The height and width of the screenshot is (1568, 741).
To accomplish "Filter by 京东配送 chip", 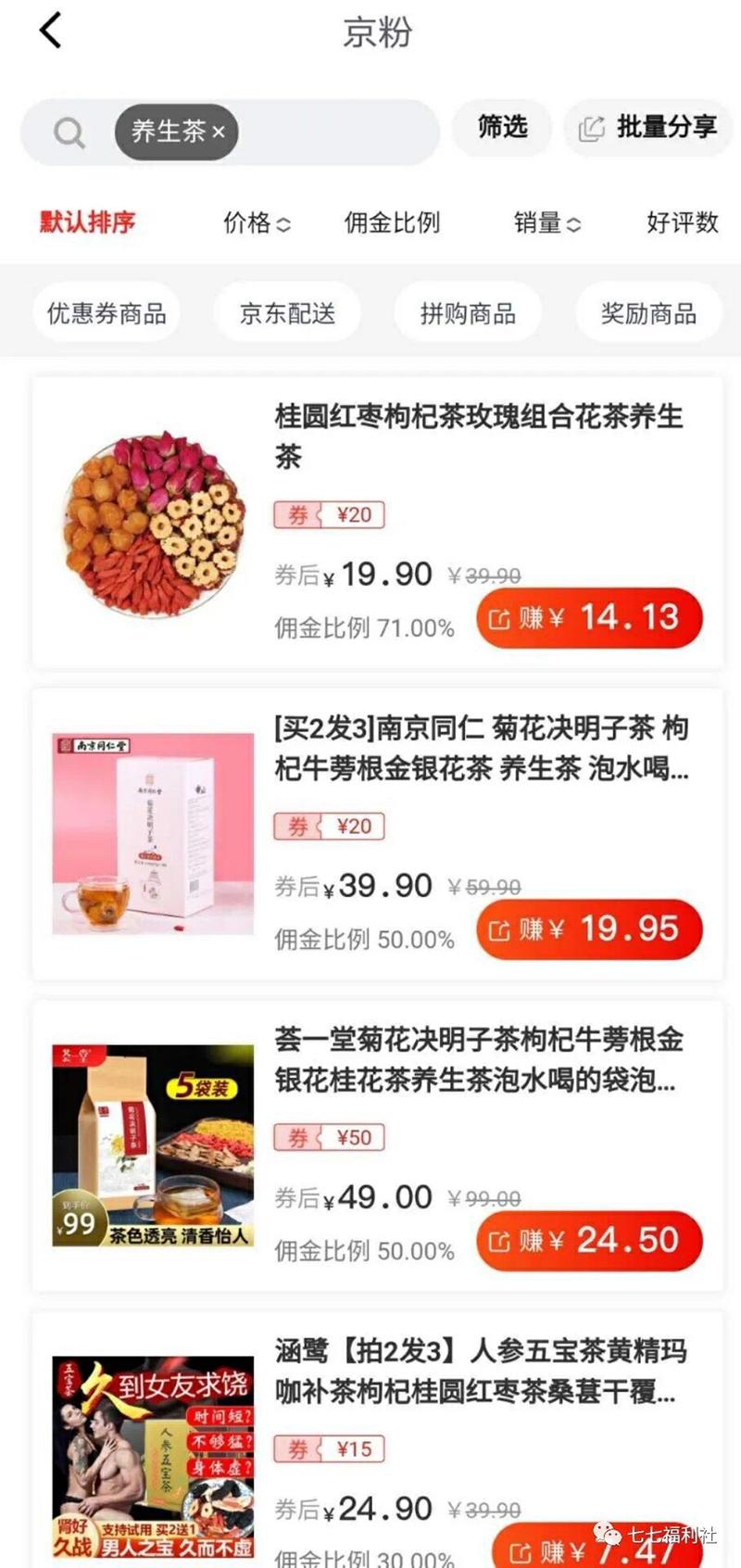I will pyautogui.click(x=287, y=313).
